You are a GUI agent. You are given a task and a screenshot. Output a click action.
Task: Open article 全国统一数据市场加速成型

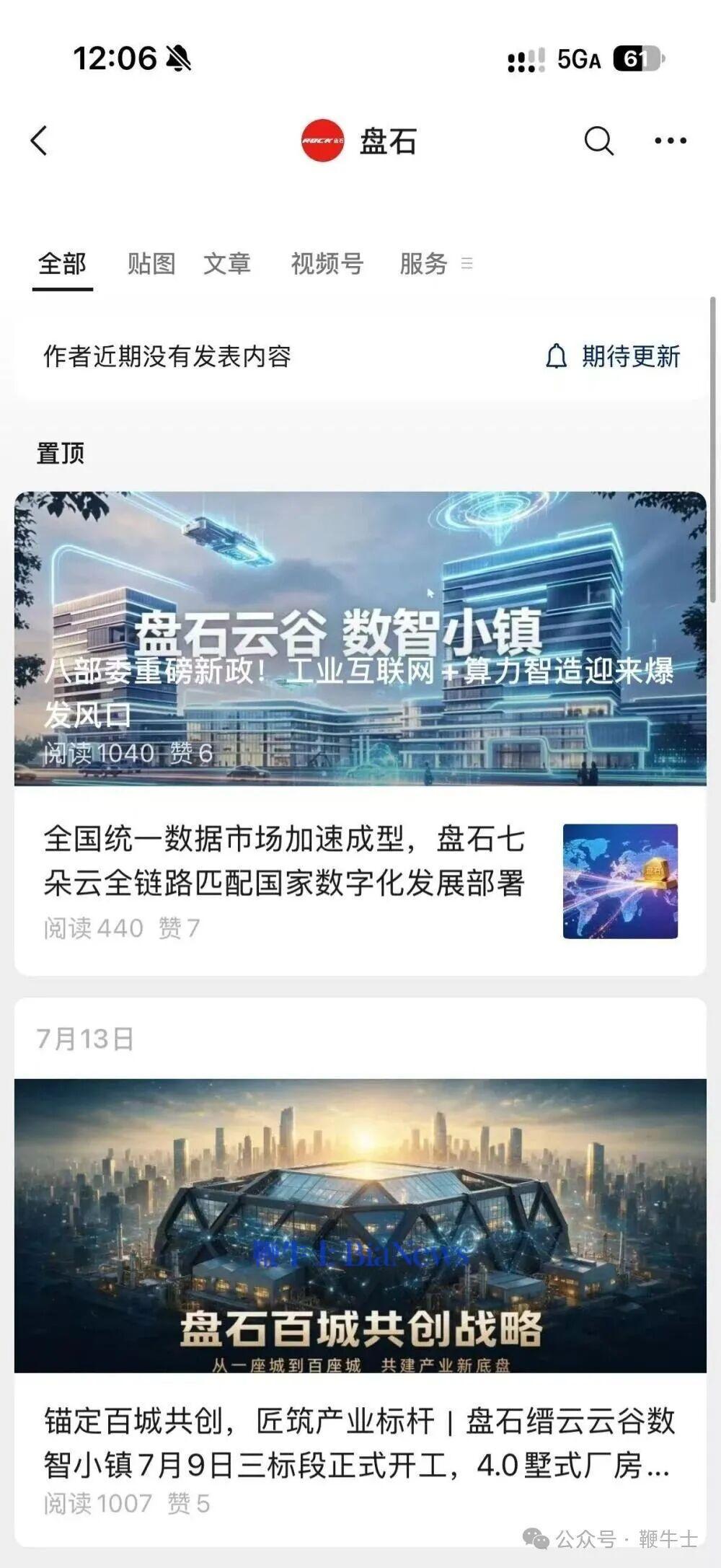[x=360, y=880]
